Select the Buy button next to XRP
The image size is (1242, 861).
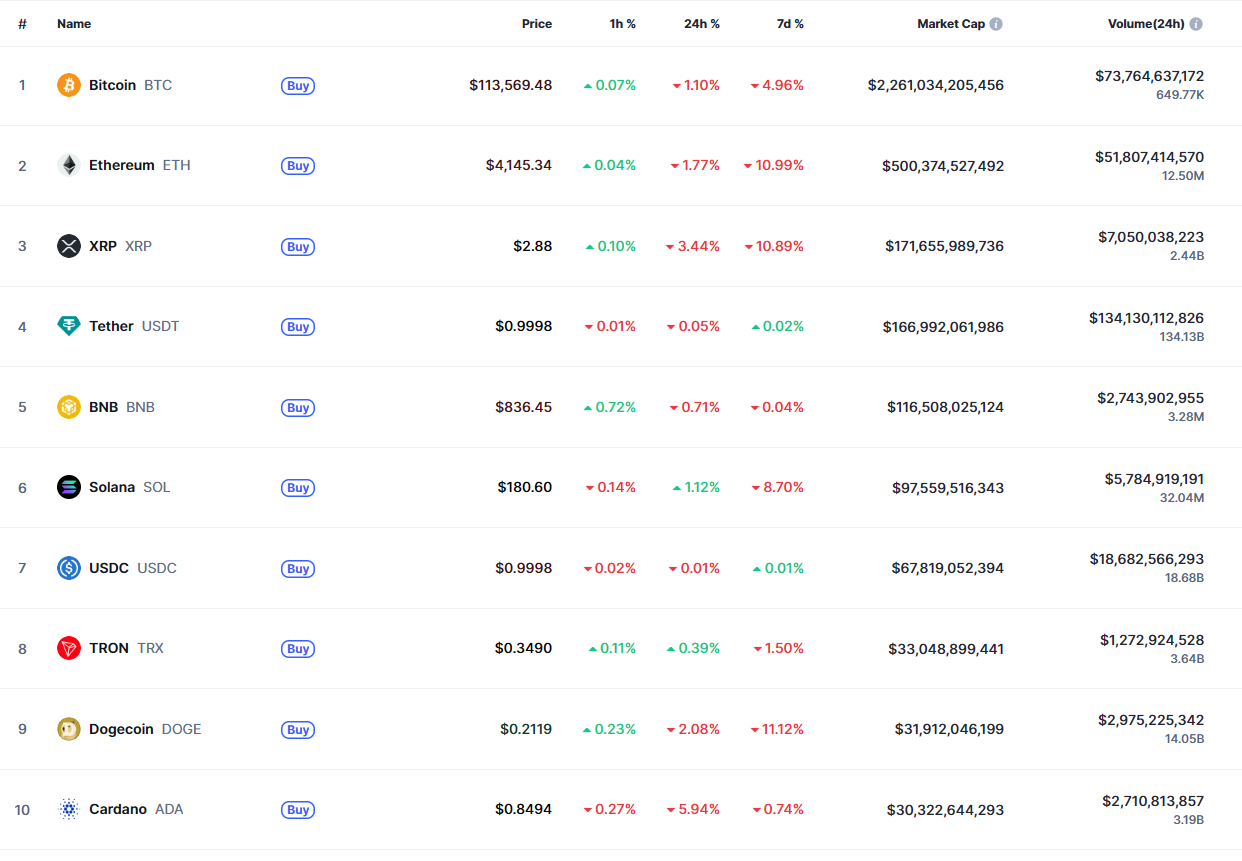coord(298,247)
